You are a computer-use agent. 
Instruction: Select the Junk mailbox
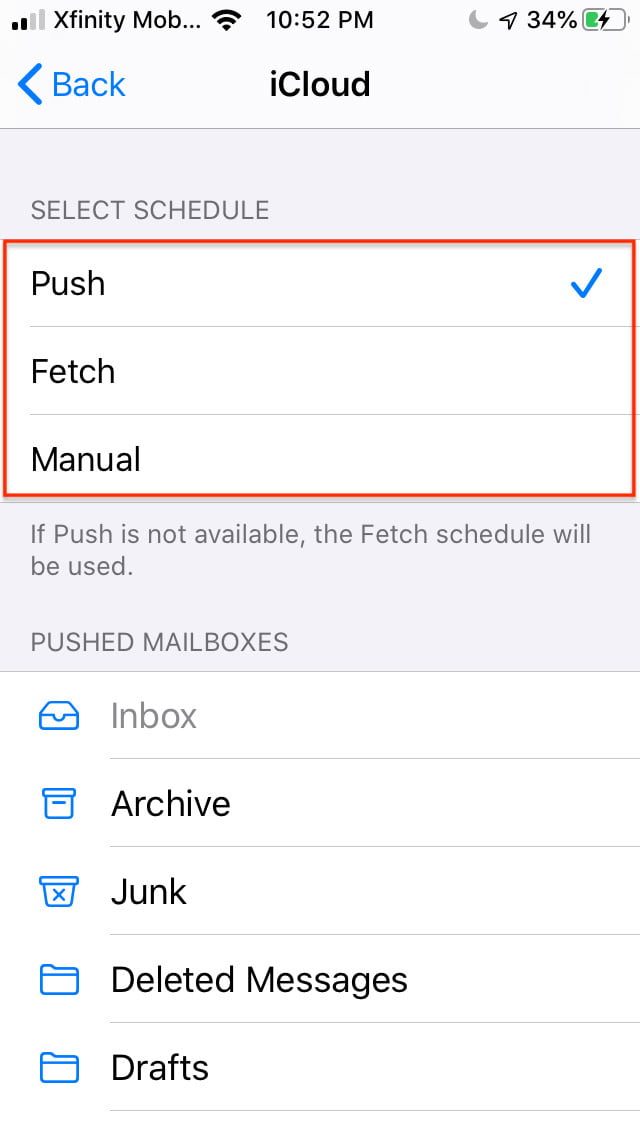tap(320, 892)
